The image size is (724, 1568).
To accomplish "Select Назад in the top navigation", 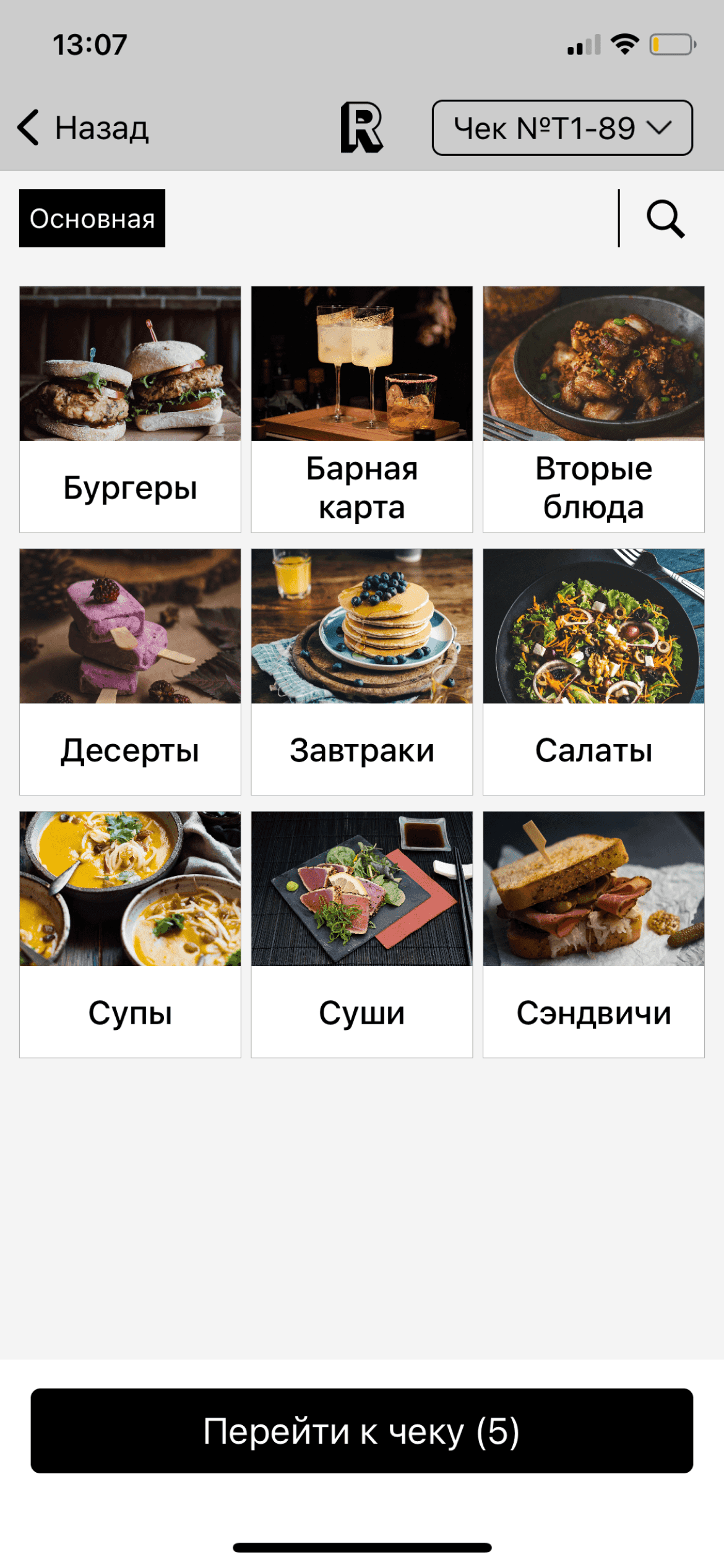I will 101,127.
